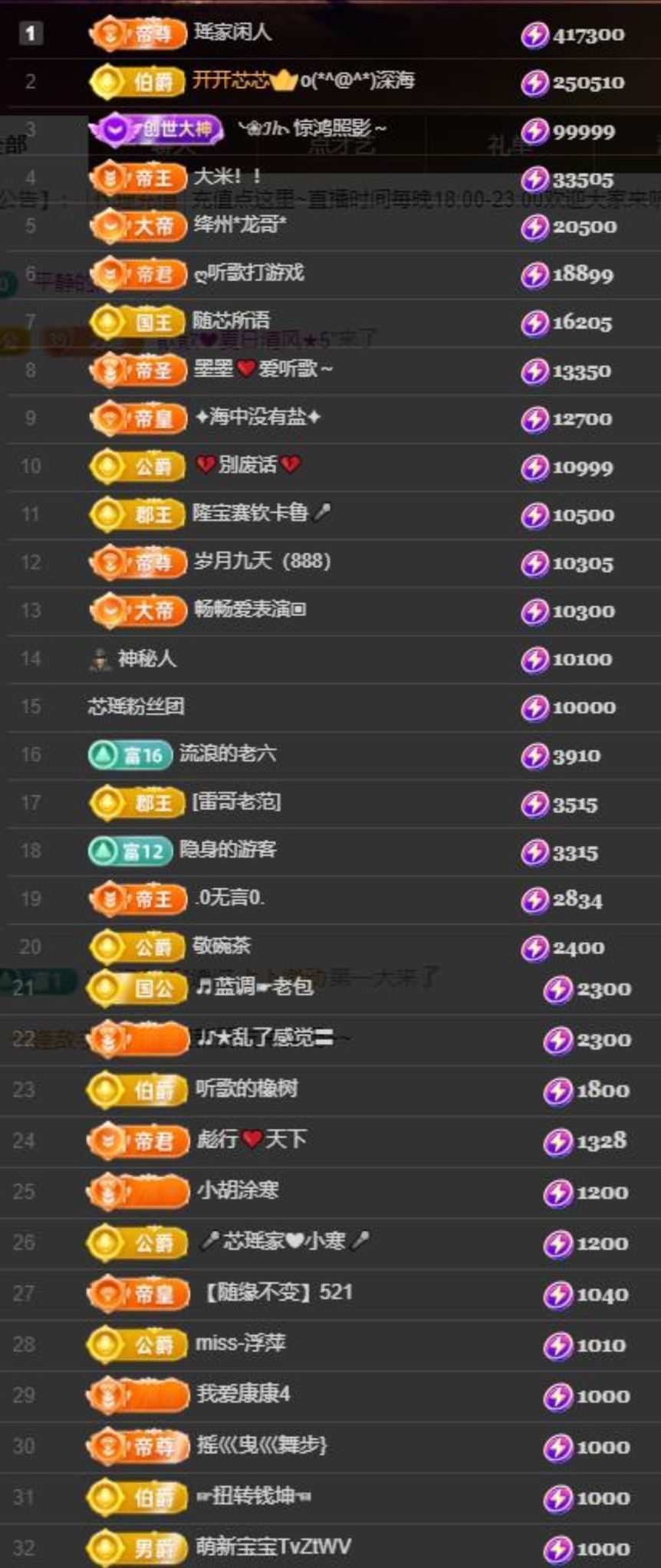This screenshot has width=661, height=1568.
Task: Select the row for 随芯所语
Action: tap(231, 320)
